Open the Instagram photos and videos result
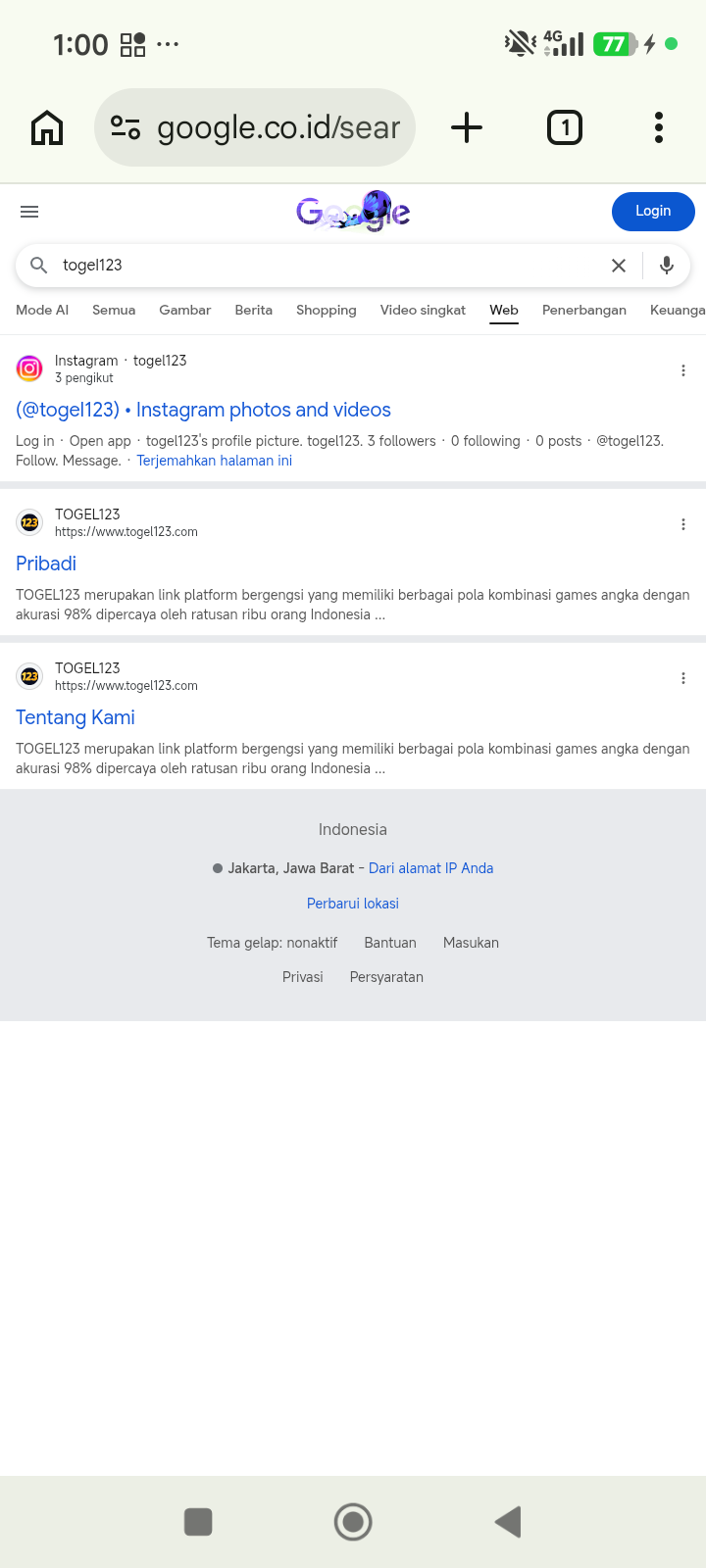 203,410
